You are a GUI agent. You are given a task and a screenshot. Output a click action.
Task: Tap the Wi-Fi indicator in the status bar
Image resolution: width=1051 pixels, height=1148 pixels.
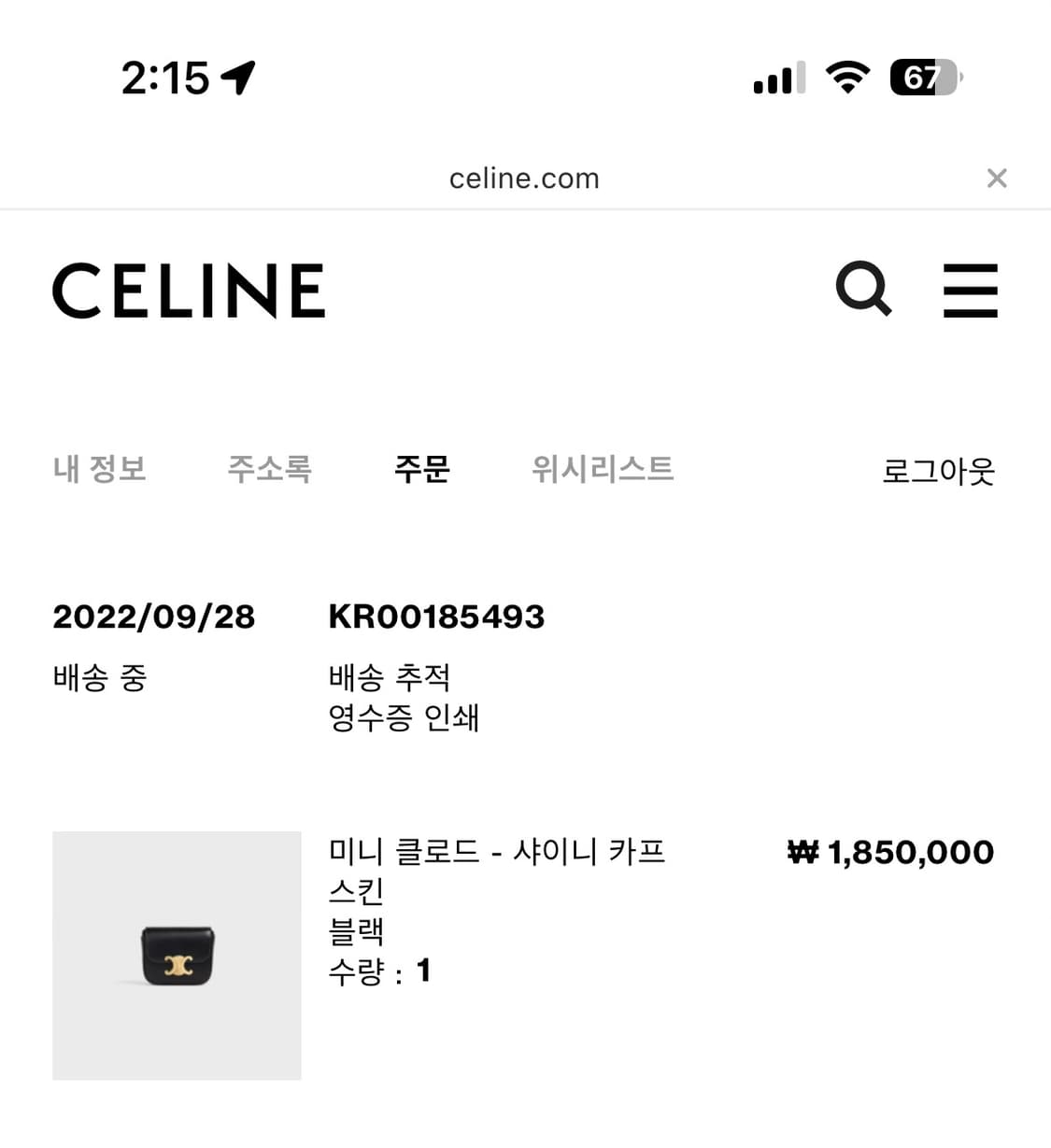[846, 78]
